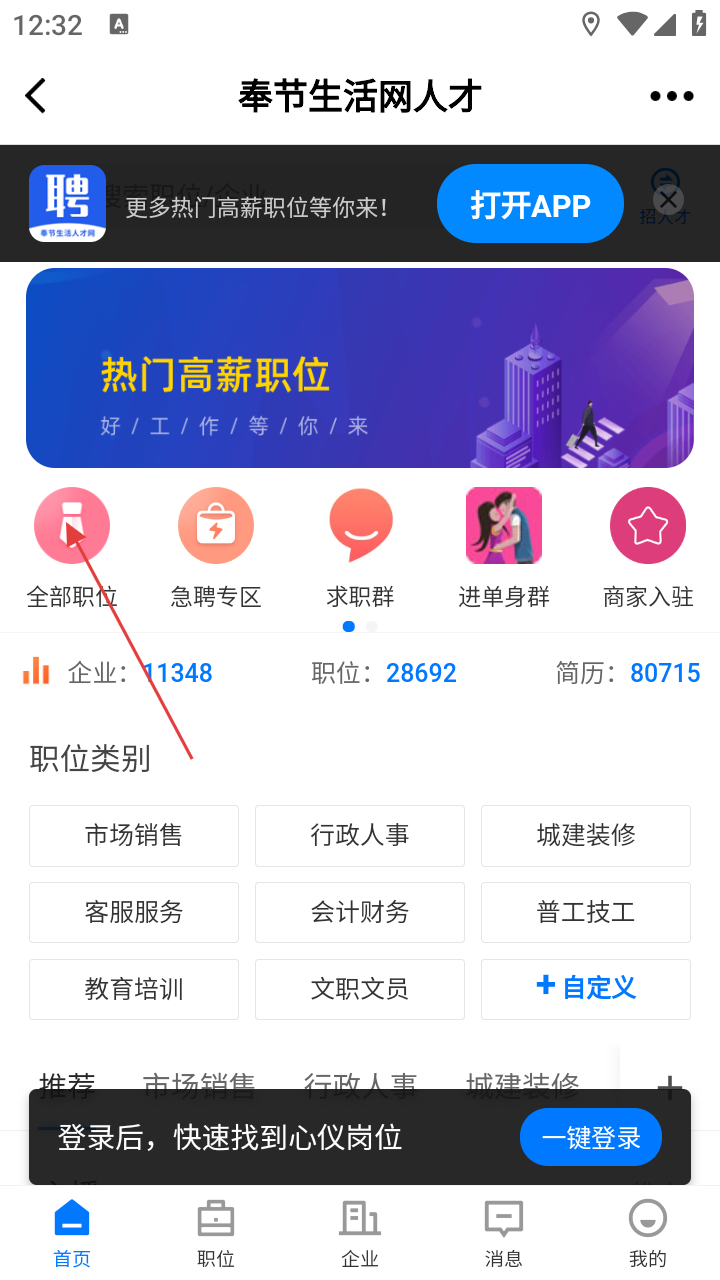Select the 会计财务 job category

[360, 912]
